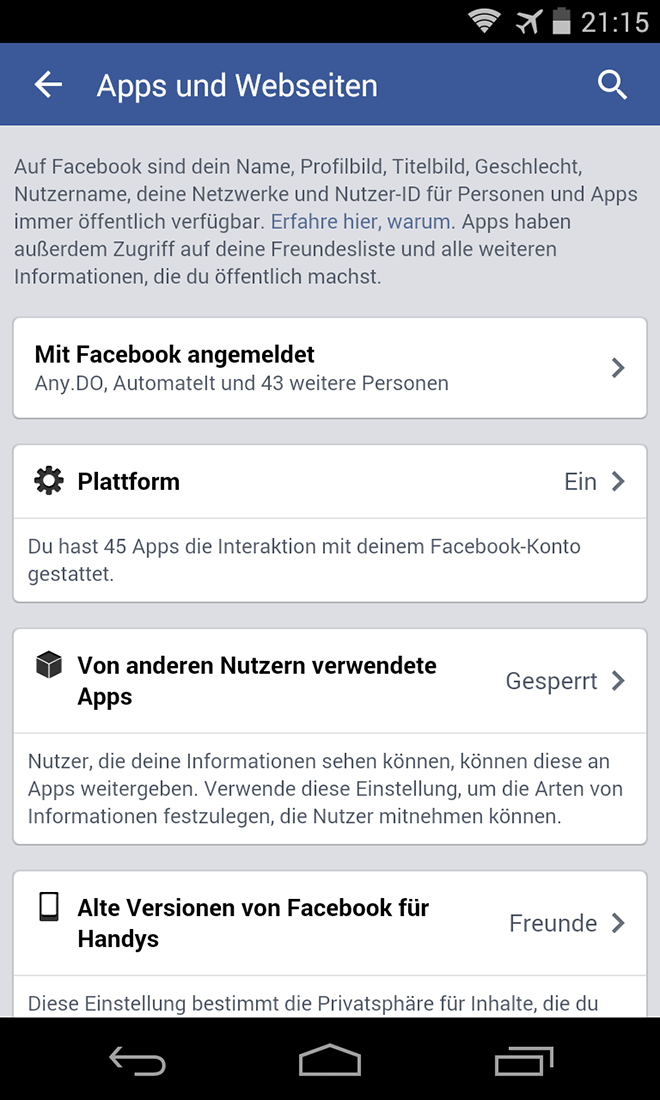Open 'Mit Facebook angemeldet' apps list

click(x=330, y=368)
